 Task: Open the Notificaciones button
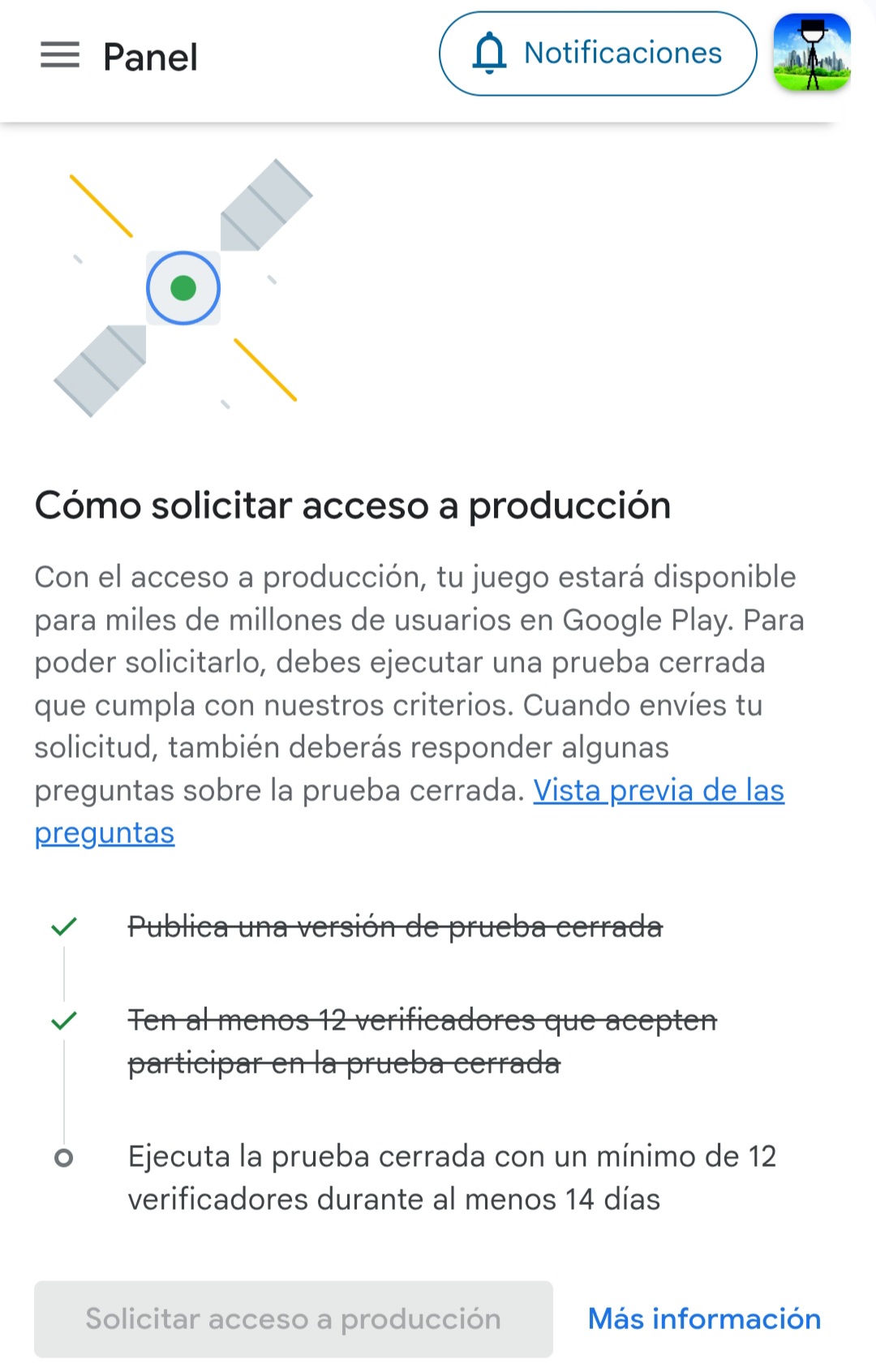coord(598,54)
